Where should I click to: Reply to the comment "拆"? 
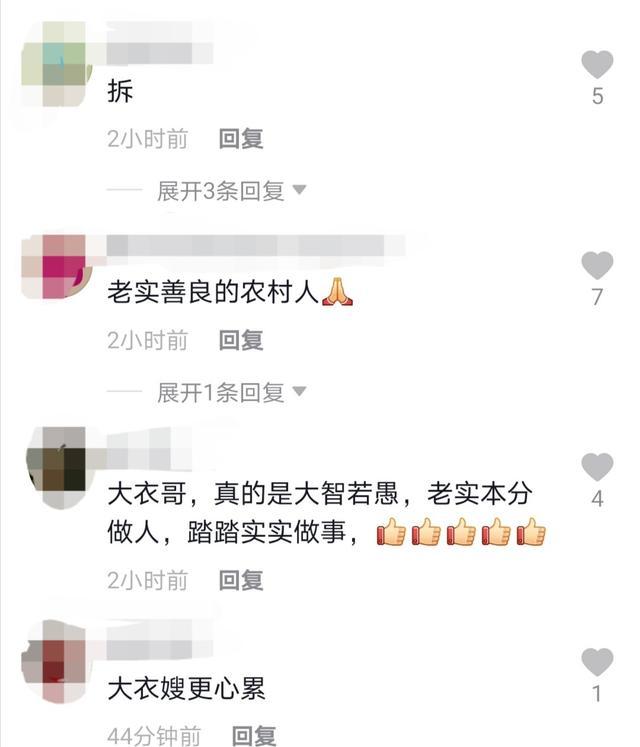coord(240,140)
